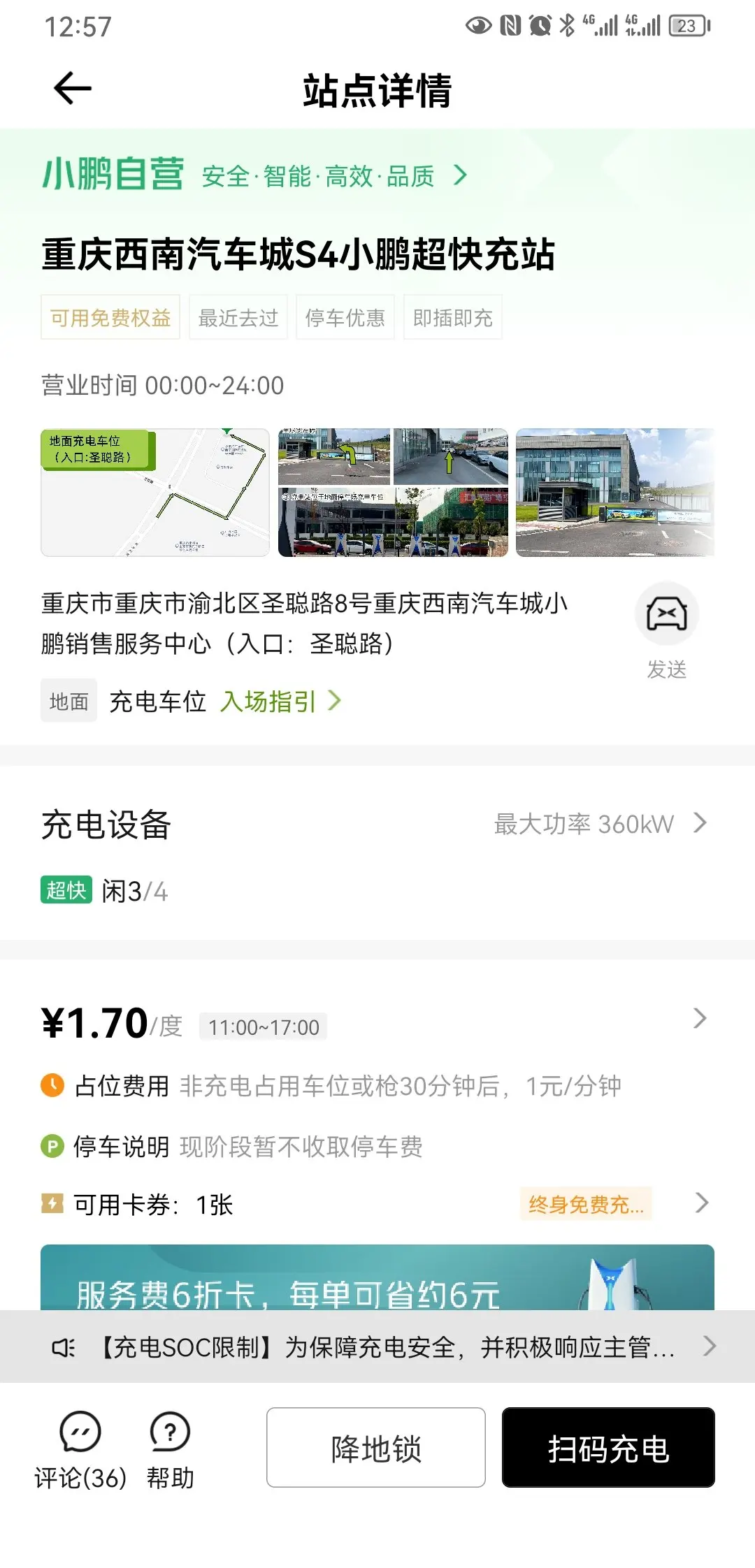Start 扫码充电 scan to charge
The height and width of the screenshot is (1568, 755).
[x=608, y=1448]
